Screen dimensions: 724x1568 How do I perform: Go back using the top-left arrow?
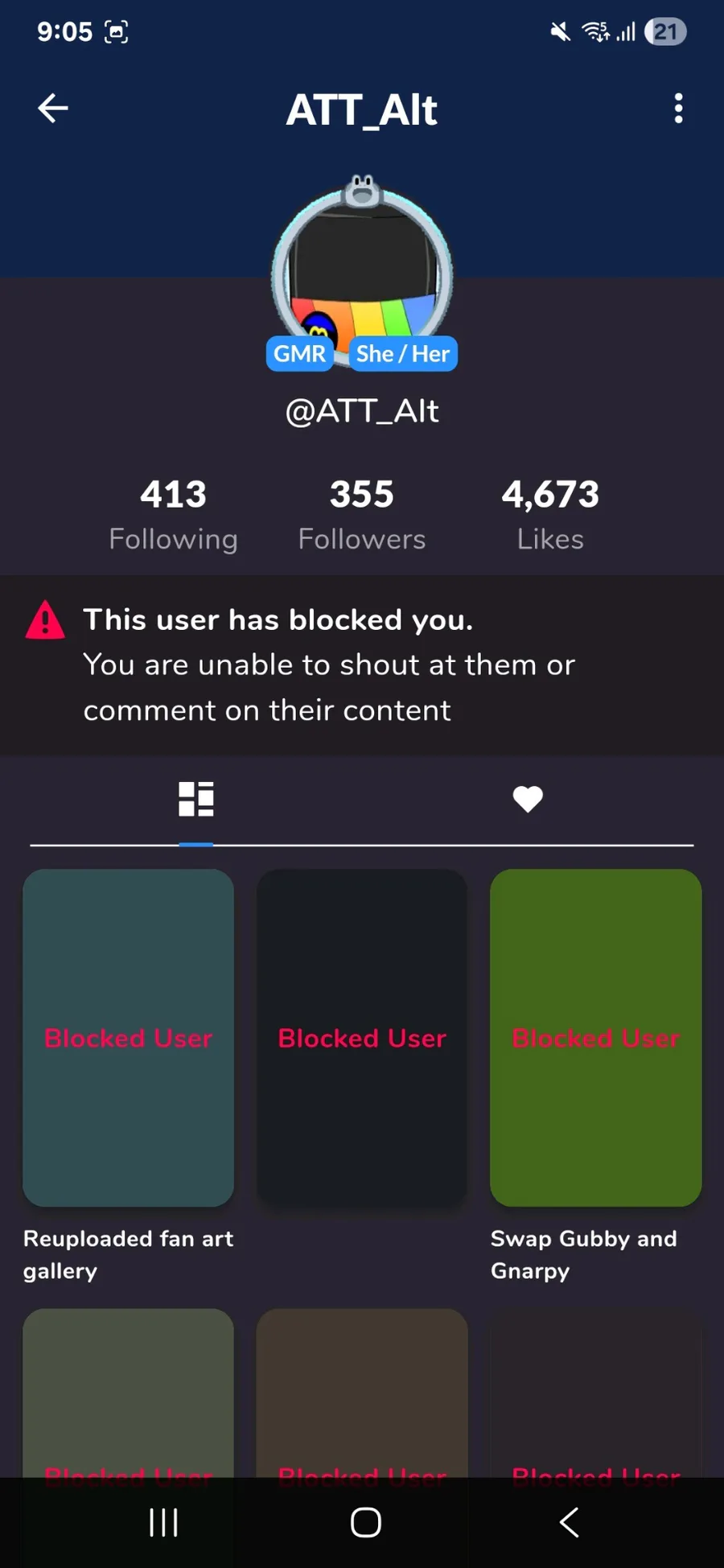coord(53,109)
